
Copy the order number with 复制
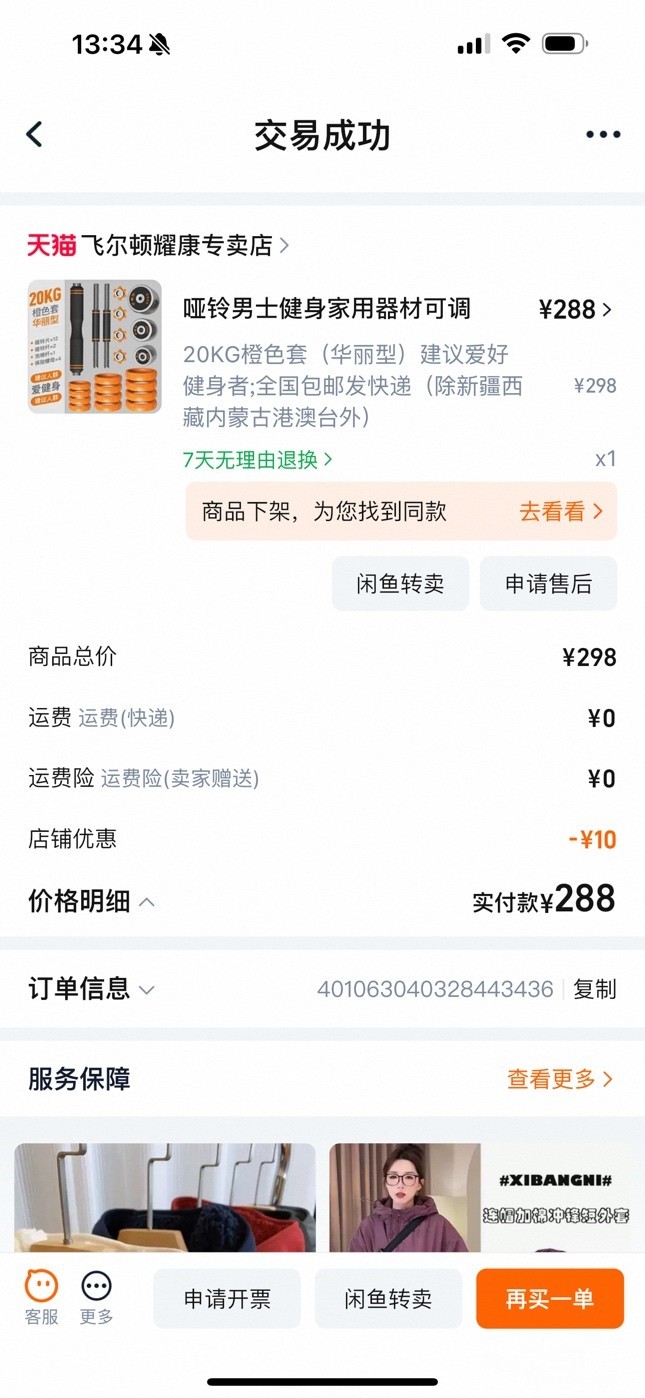click(x=595, y=989)
